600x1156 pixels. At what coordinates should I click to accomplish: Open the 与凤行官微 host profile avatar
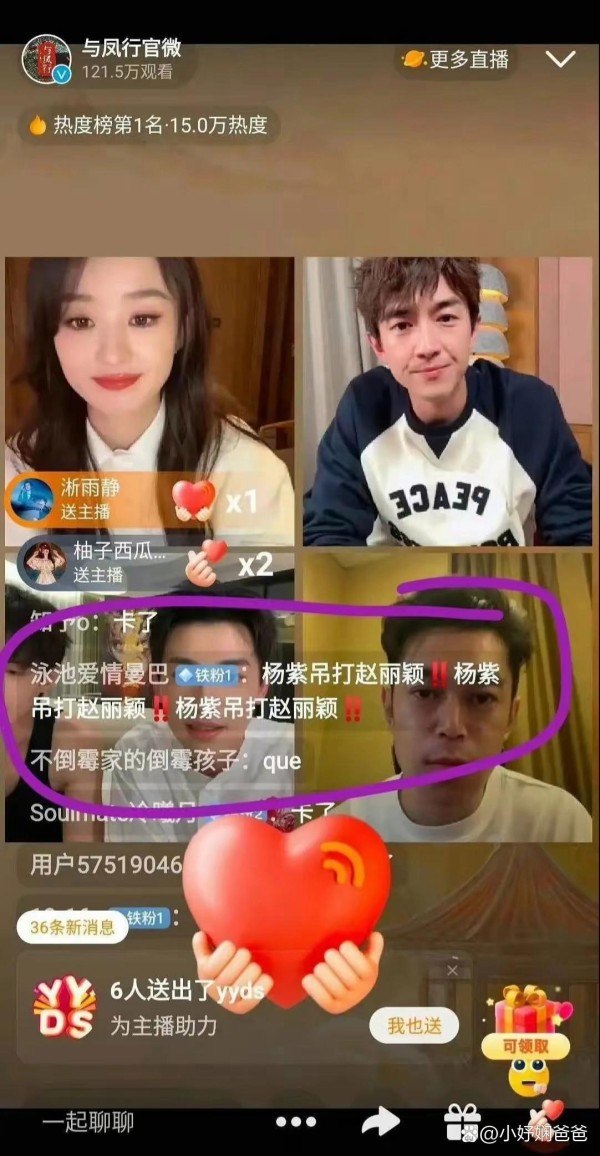(x=46, y=59)
